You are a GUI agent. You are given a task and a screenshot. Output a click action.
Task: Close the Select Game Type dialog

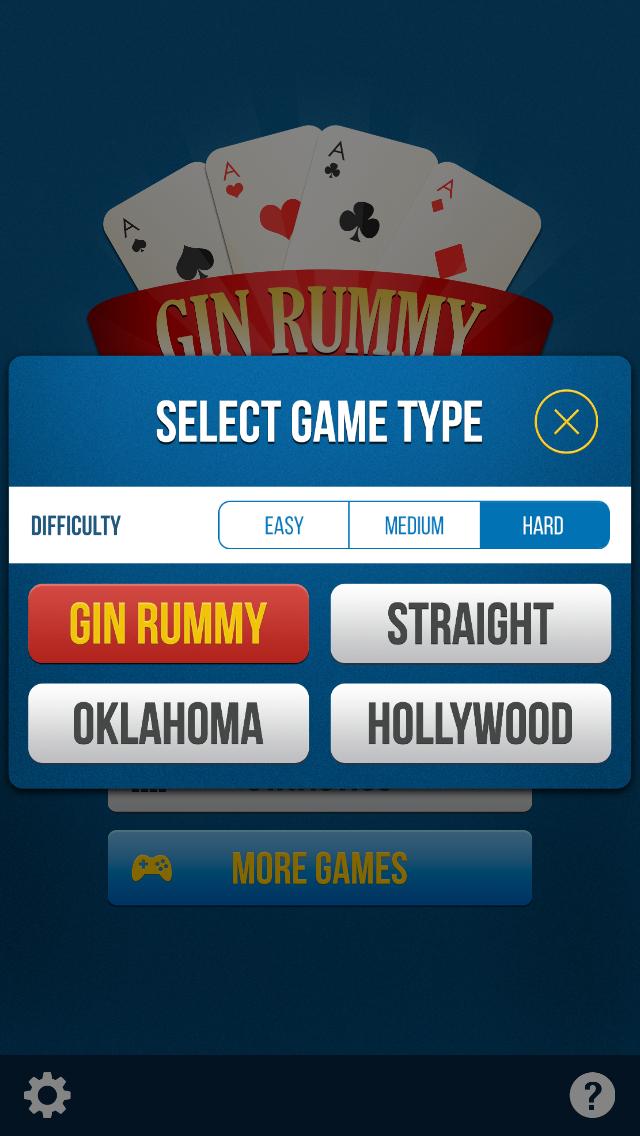tap(566, 421)
